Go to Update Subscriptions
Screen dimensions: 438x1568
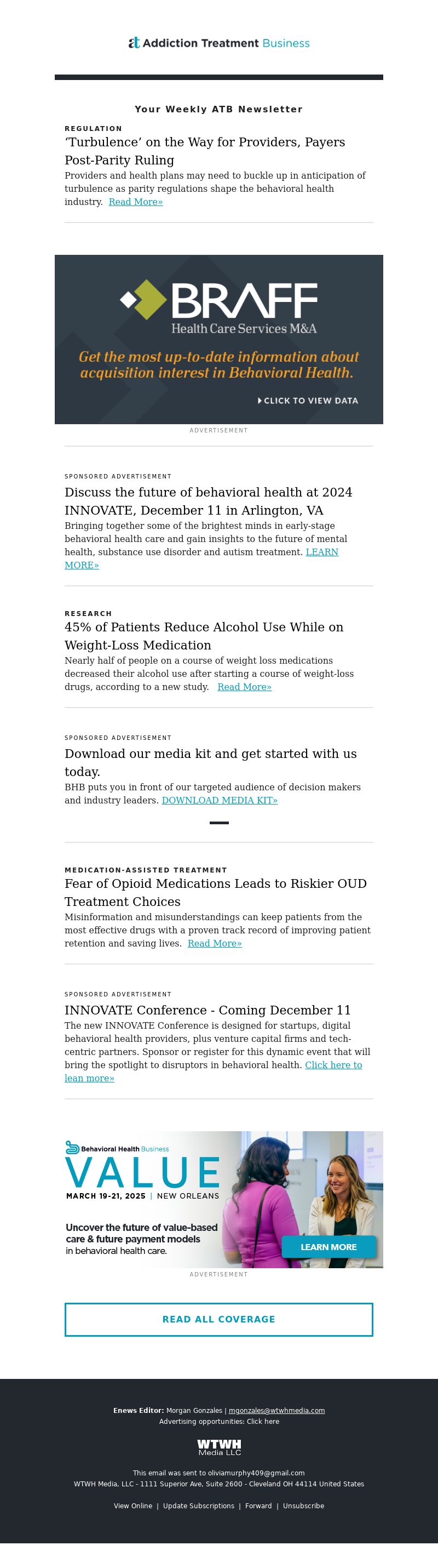click(x=198, y=1506)
